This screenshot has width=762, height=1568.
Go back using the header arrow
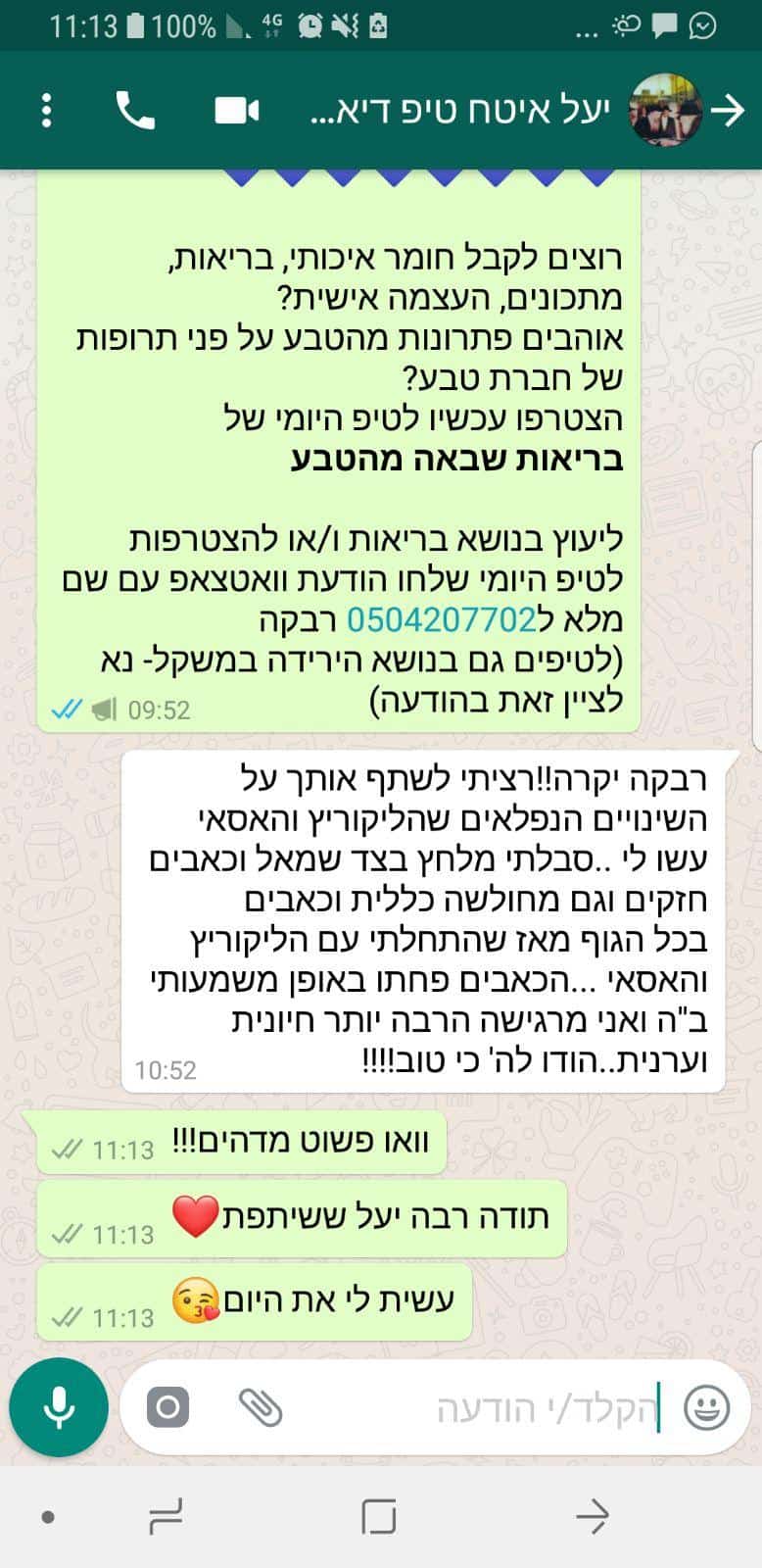coord(728,111)
